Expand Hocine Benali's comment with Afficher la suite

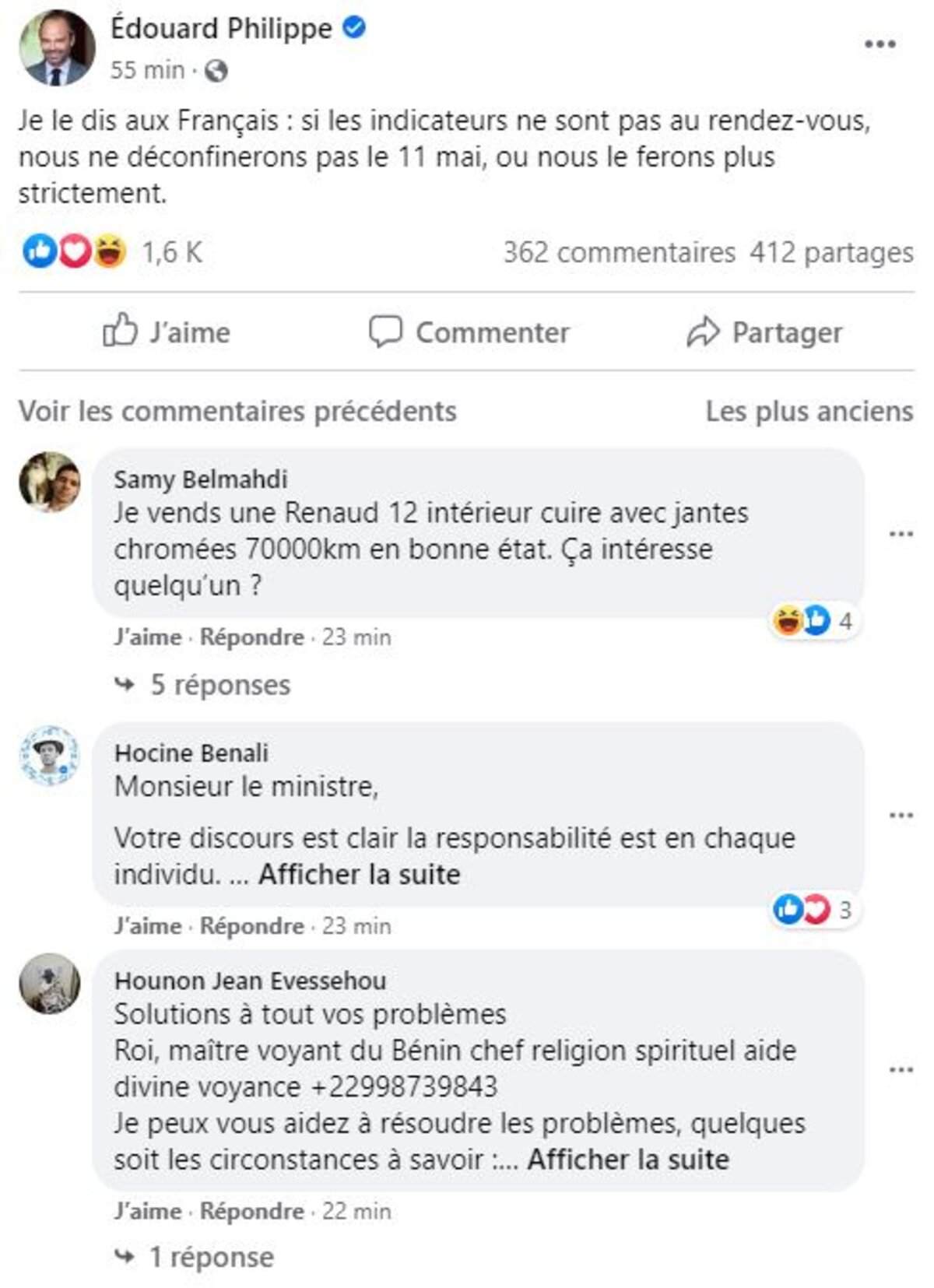click(x=359, y=874)
